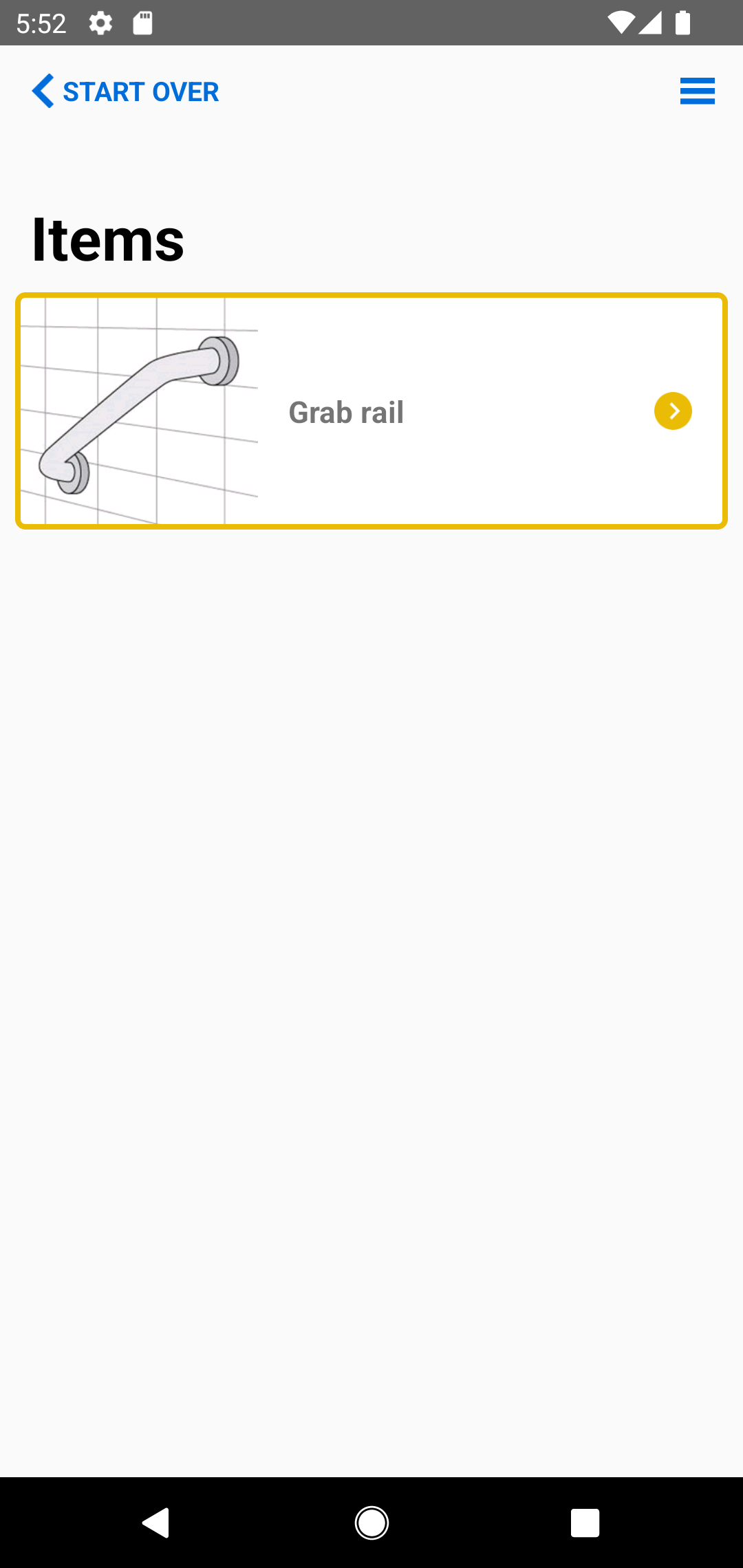Tap the Wi-Fi indicator icon
The width and height of the screenshot is (743, 1568).
621,23
